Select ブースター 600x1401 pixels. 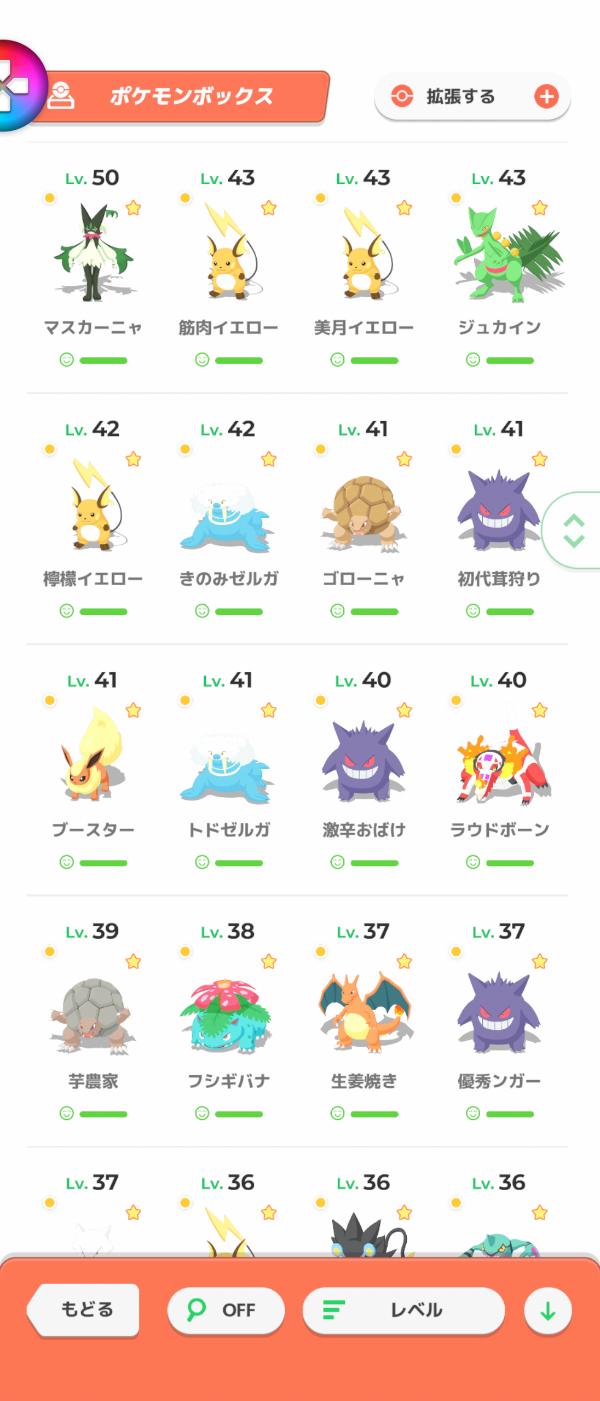click(93, 757)
